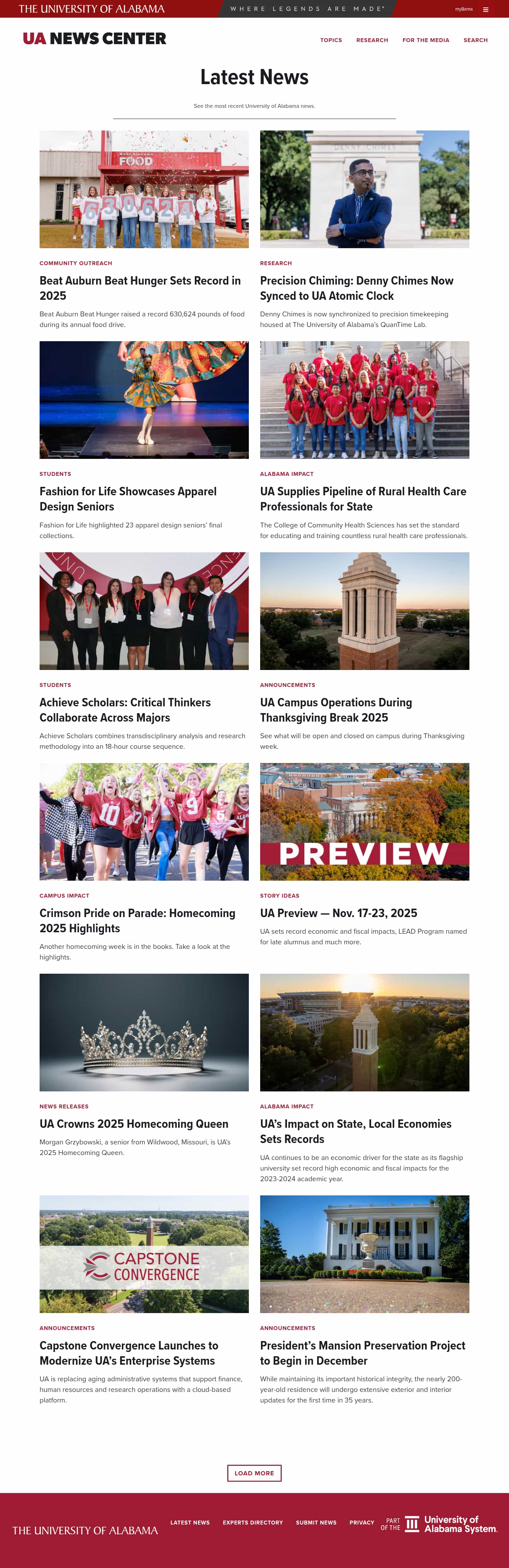
Task: Open Denny Chimes atomic clock photo
Action: pyautogui.click(x=364, y=189)
